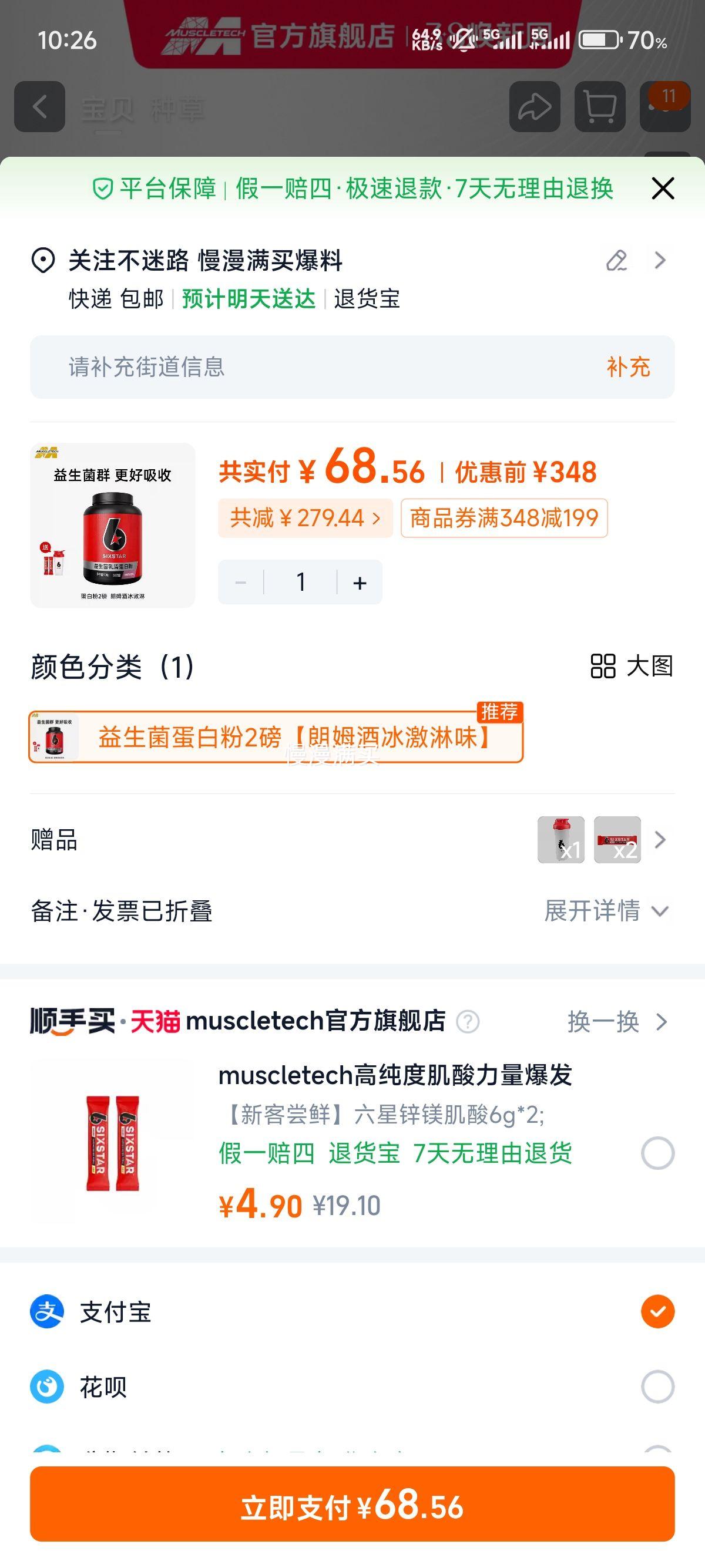Open the shopping cart icon
Viewport: 705px width, 1568px height.
pyautogui.click(x=599, y=106)
